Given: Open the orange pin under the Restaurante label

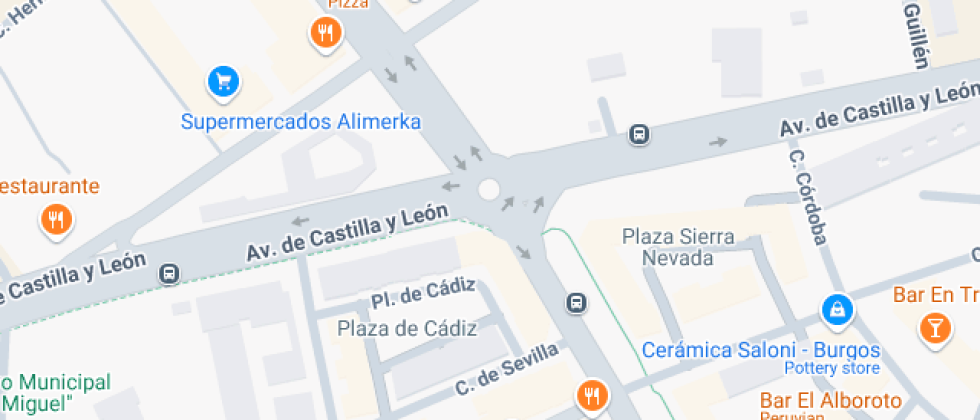Looking at the screenshot, I should [x=57, y=221].
